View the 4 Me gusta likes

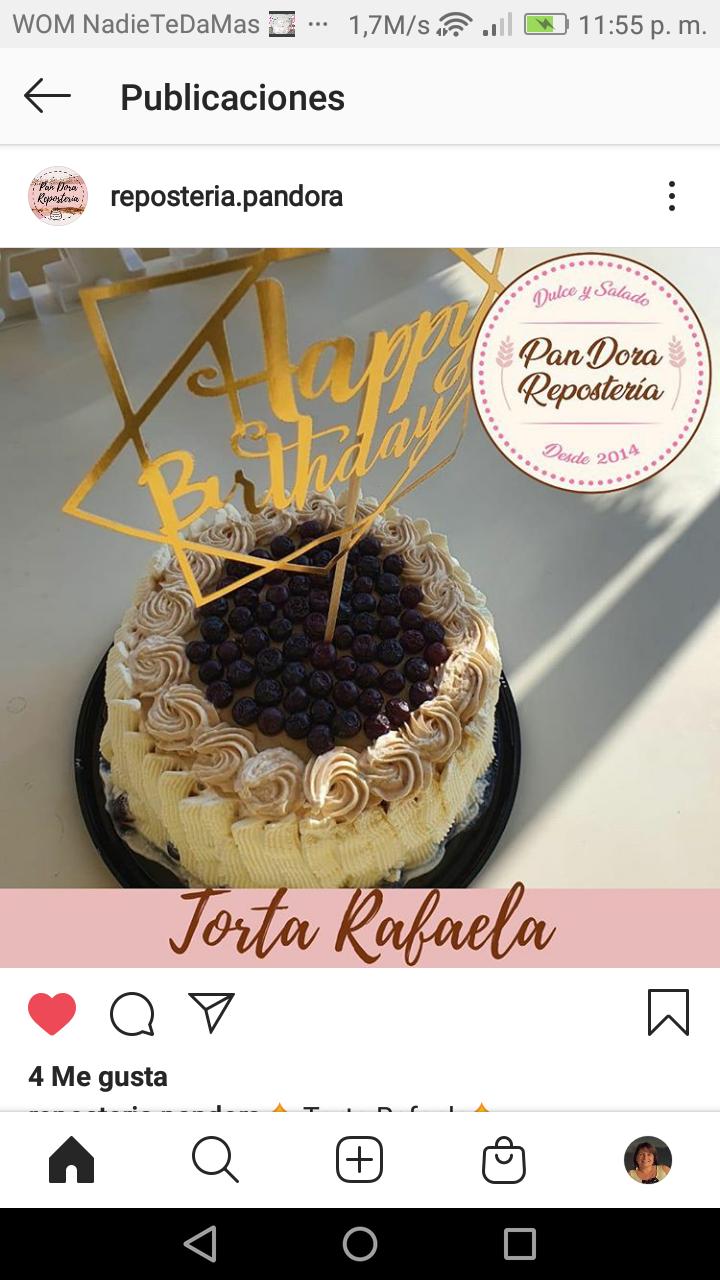98,1077
